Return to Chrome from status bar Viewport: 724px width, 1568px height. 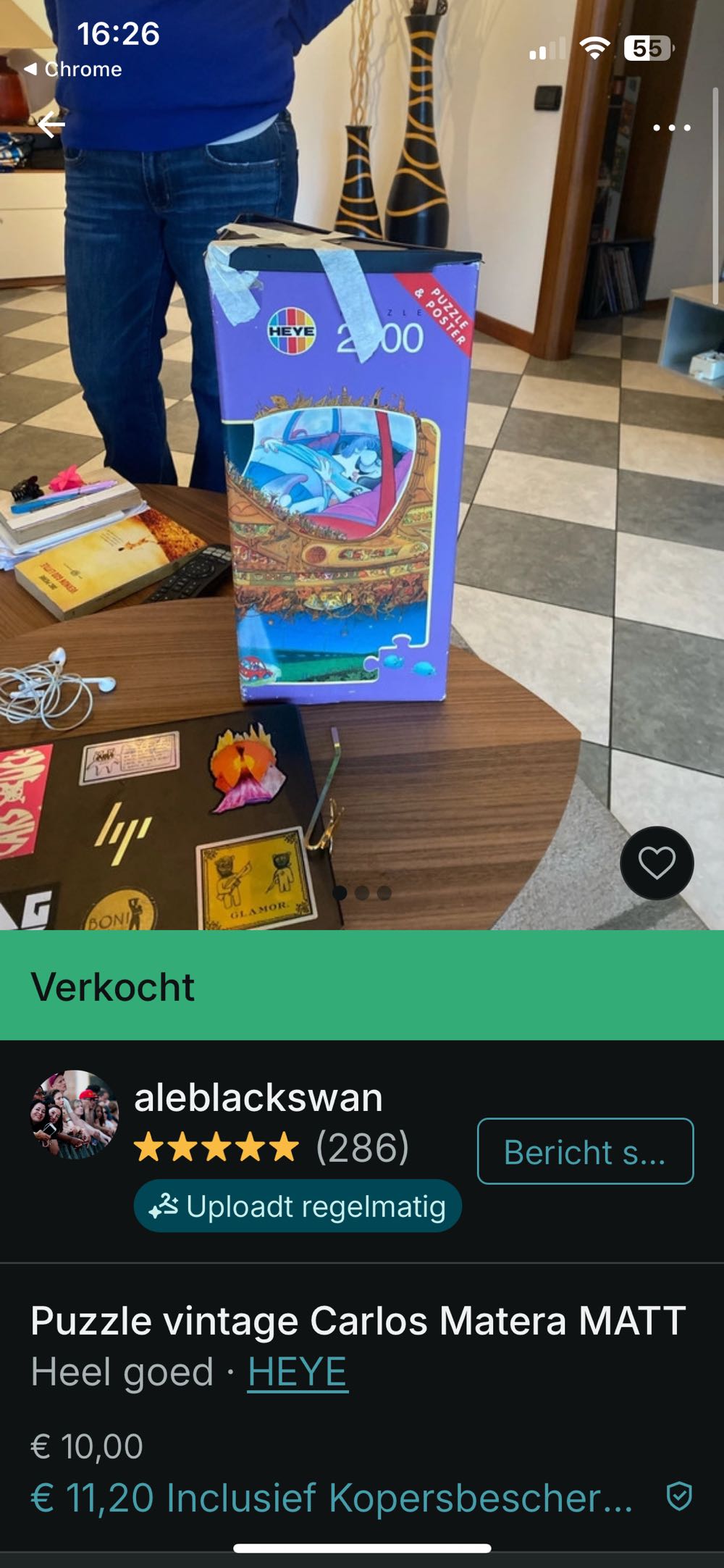tap(74, 70)
